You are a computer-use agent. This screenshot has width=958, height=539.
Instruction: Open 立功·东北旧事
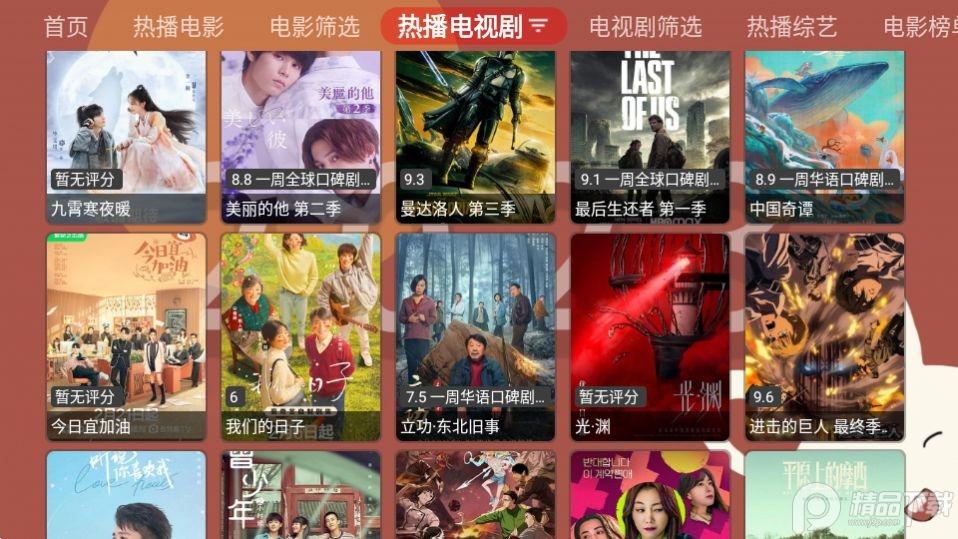tap(475, 336)
